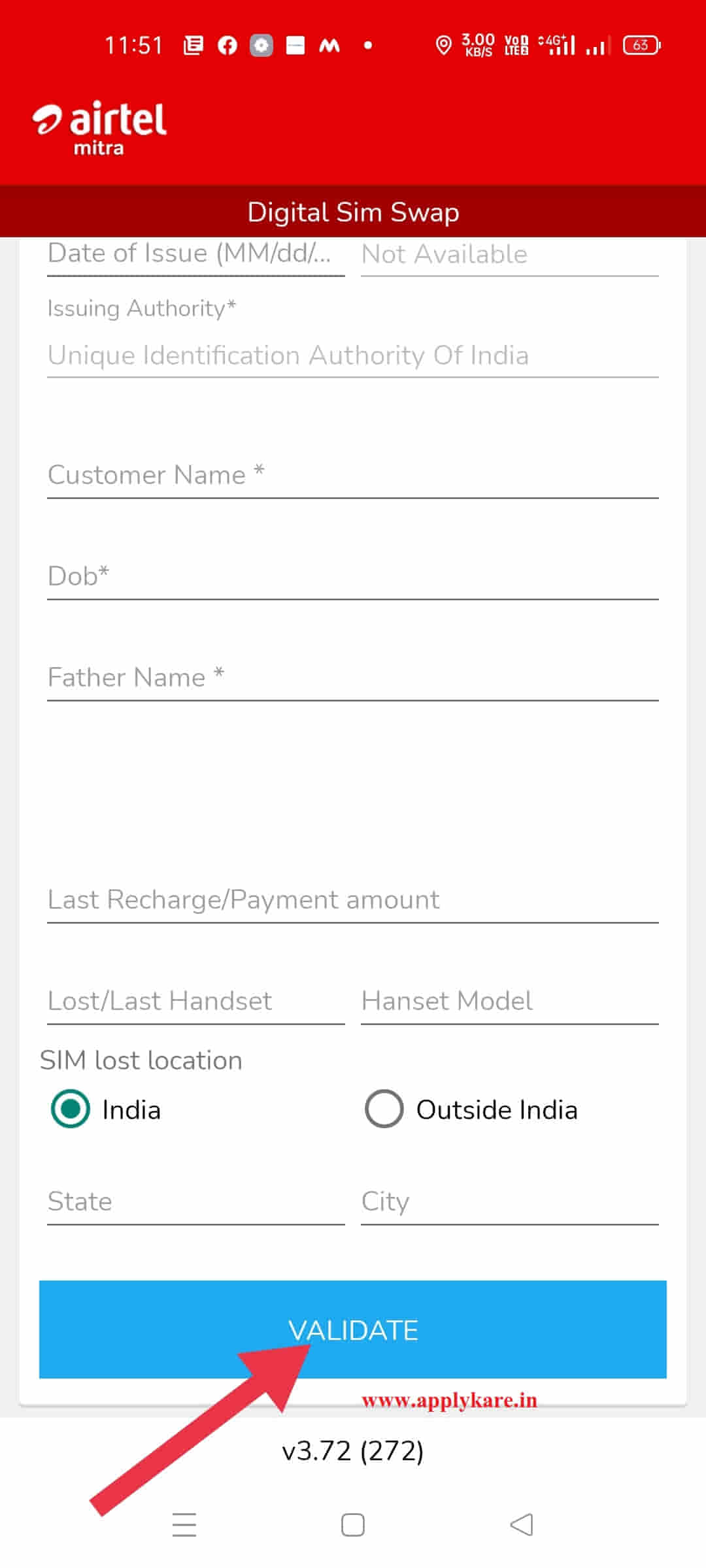The height and width of the screenshot is (1568, 706).
Task: Open the Lost/Last Handset field
Action: tap(196, 1001)
